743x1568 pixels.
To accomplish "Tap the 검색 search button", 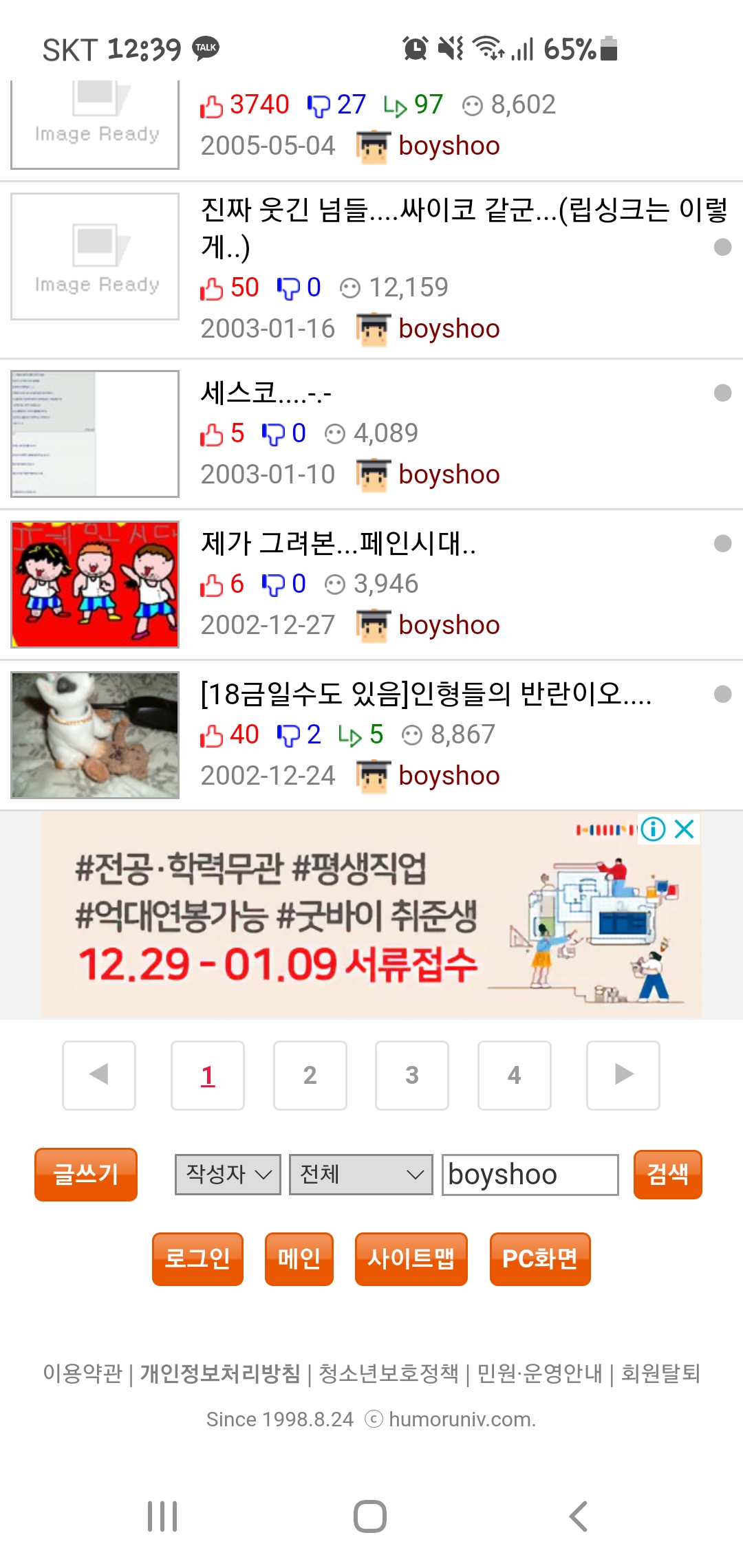I will [668, 1174].
